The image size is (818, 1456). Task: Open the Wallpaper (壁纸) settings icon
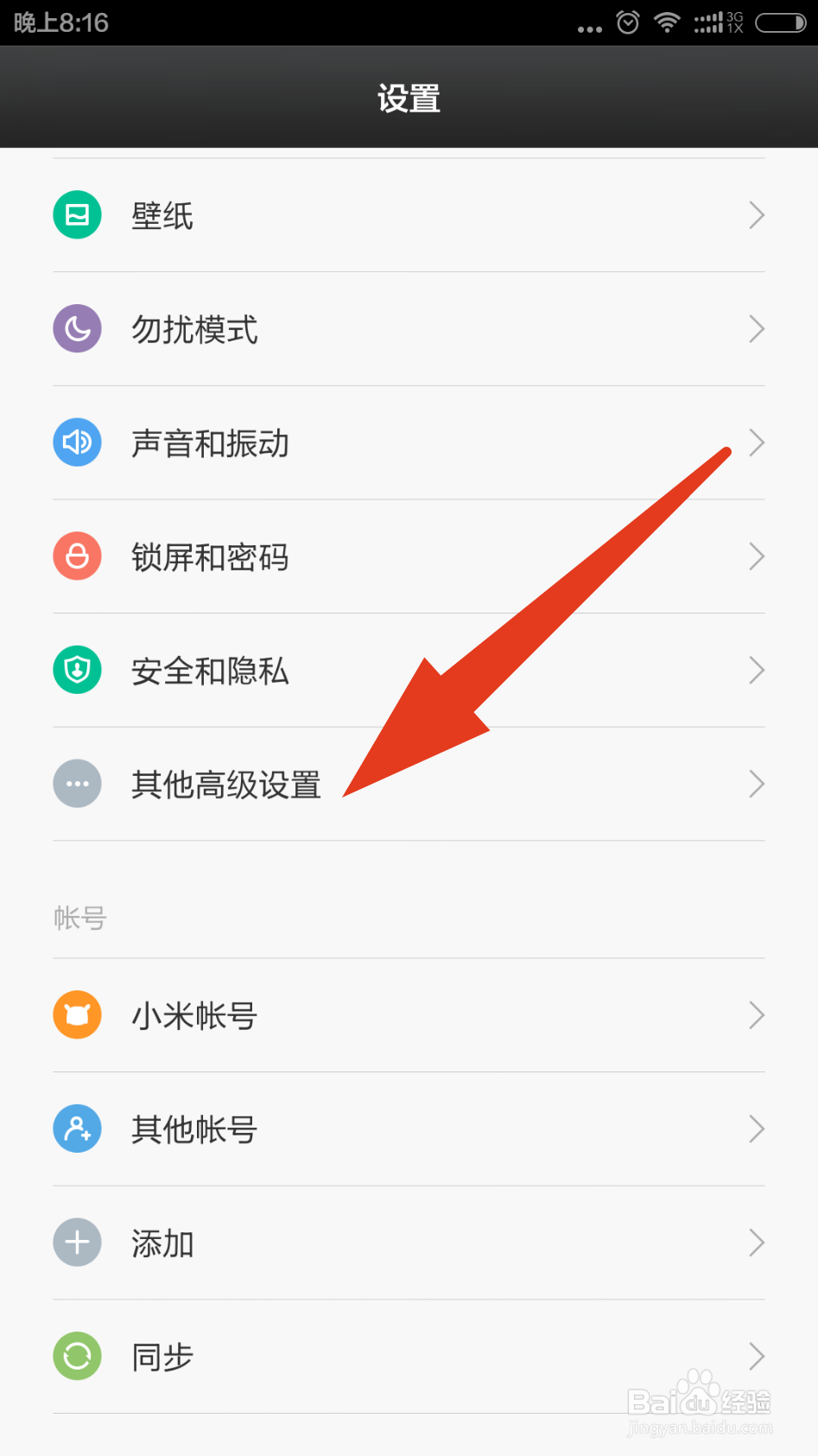pos(77,214)
